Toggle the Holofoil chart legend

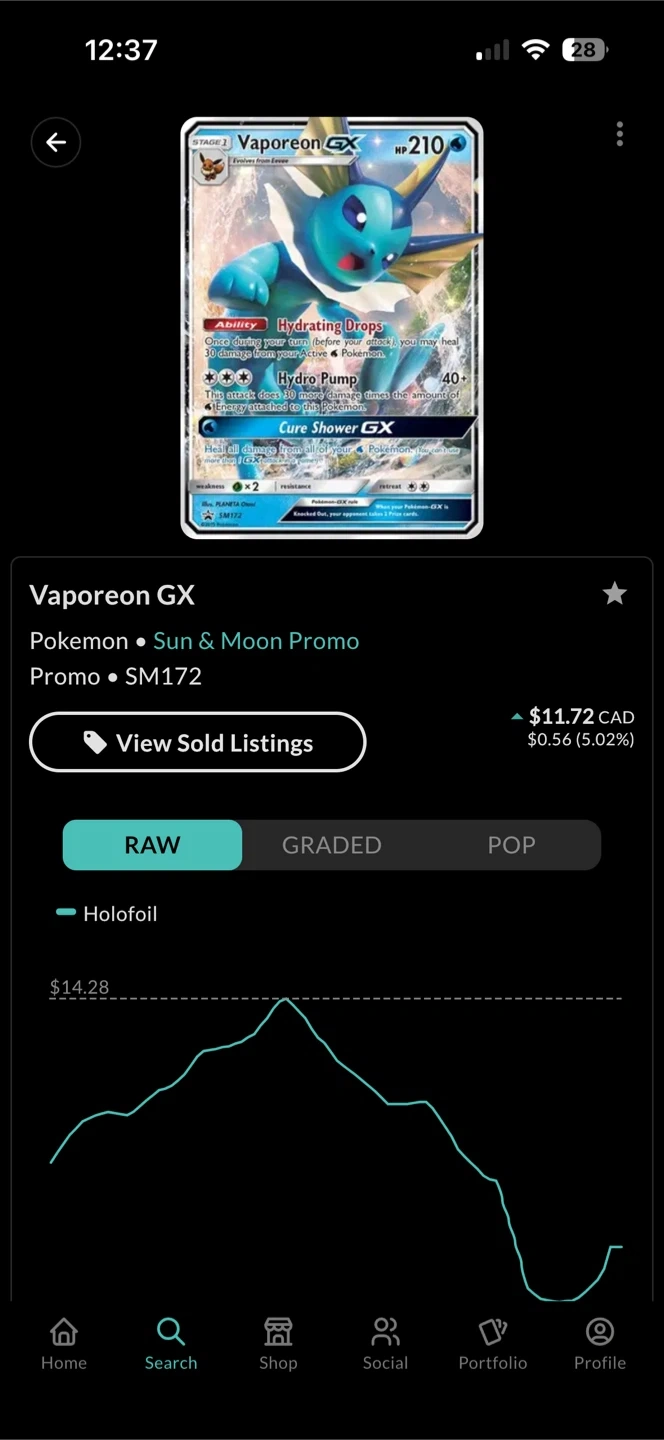point(107,913)
